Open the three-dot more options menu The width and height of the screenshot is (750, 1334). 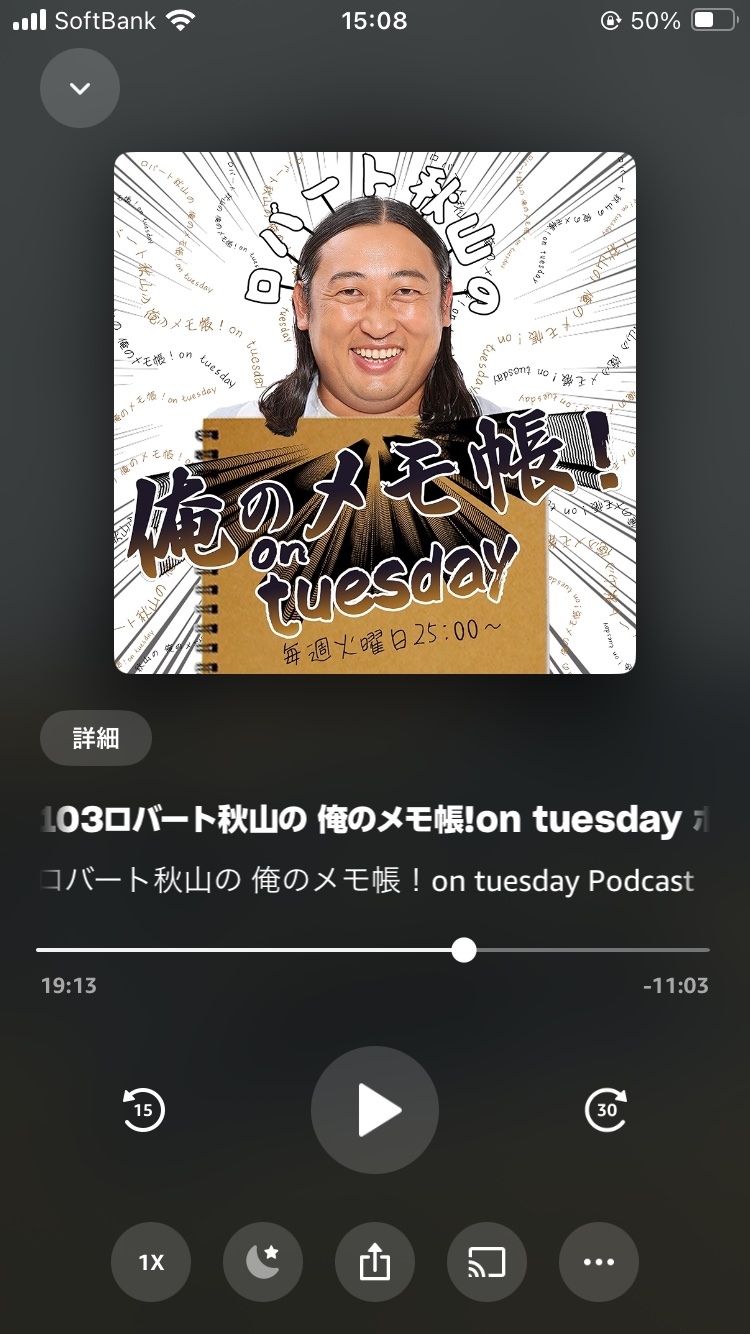pyautogui.click(x=599, y=1263)
